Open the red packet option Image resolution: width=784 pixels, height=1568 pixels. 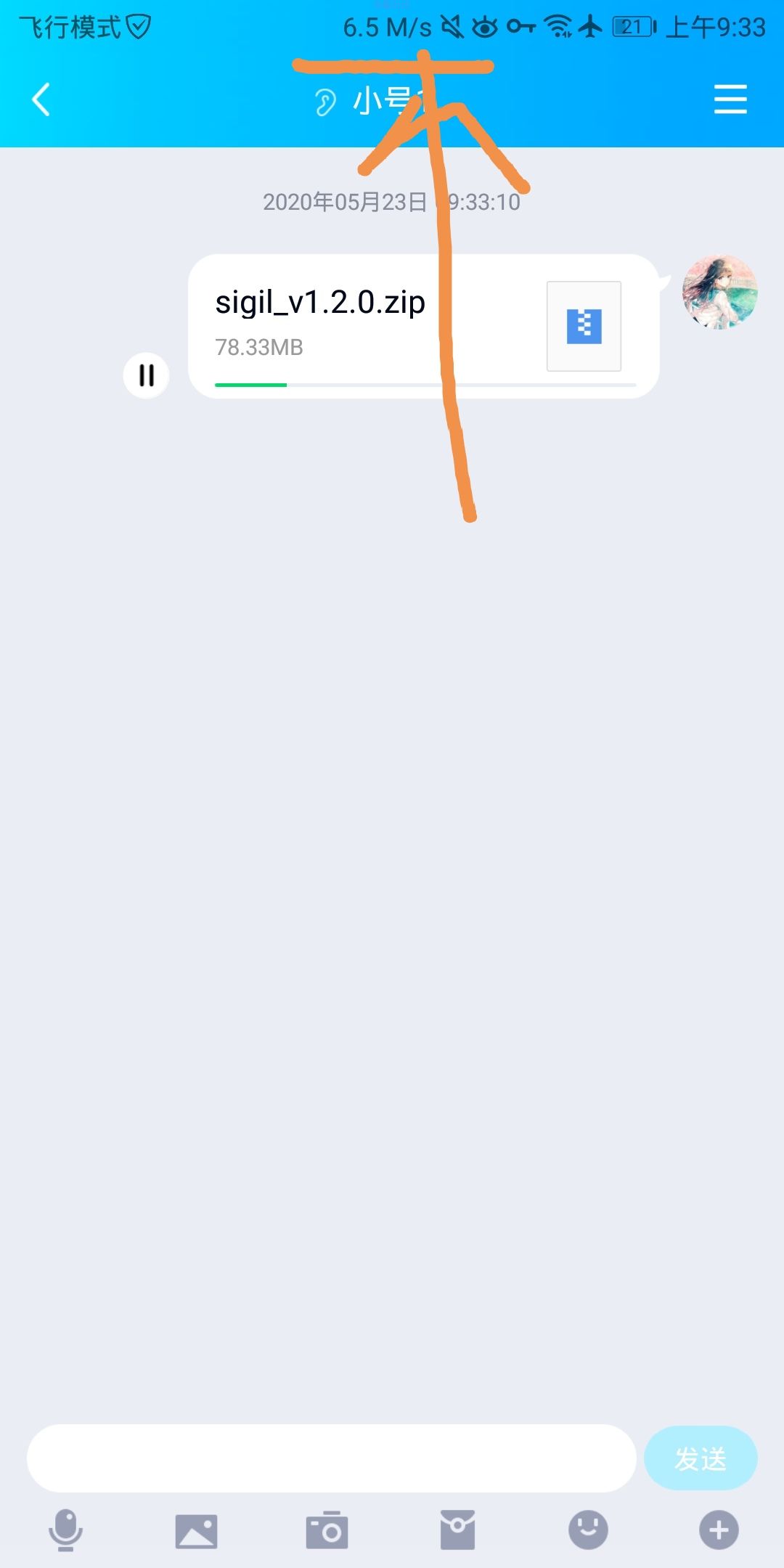point(457,1530)
